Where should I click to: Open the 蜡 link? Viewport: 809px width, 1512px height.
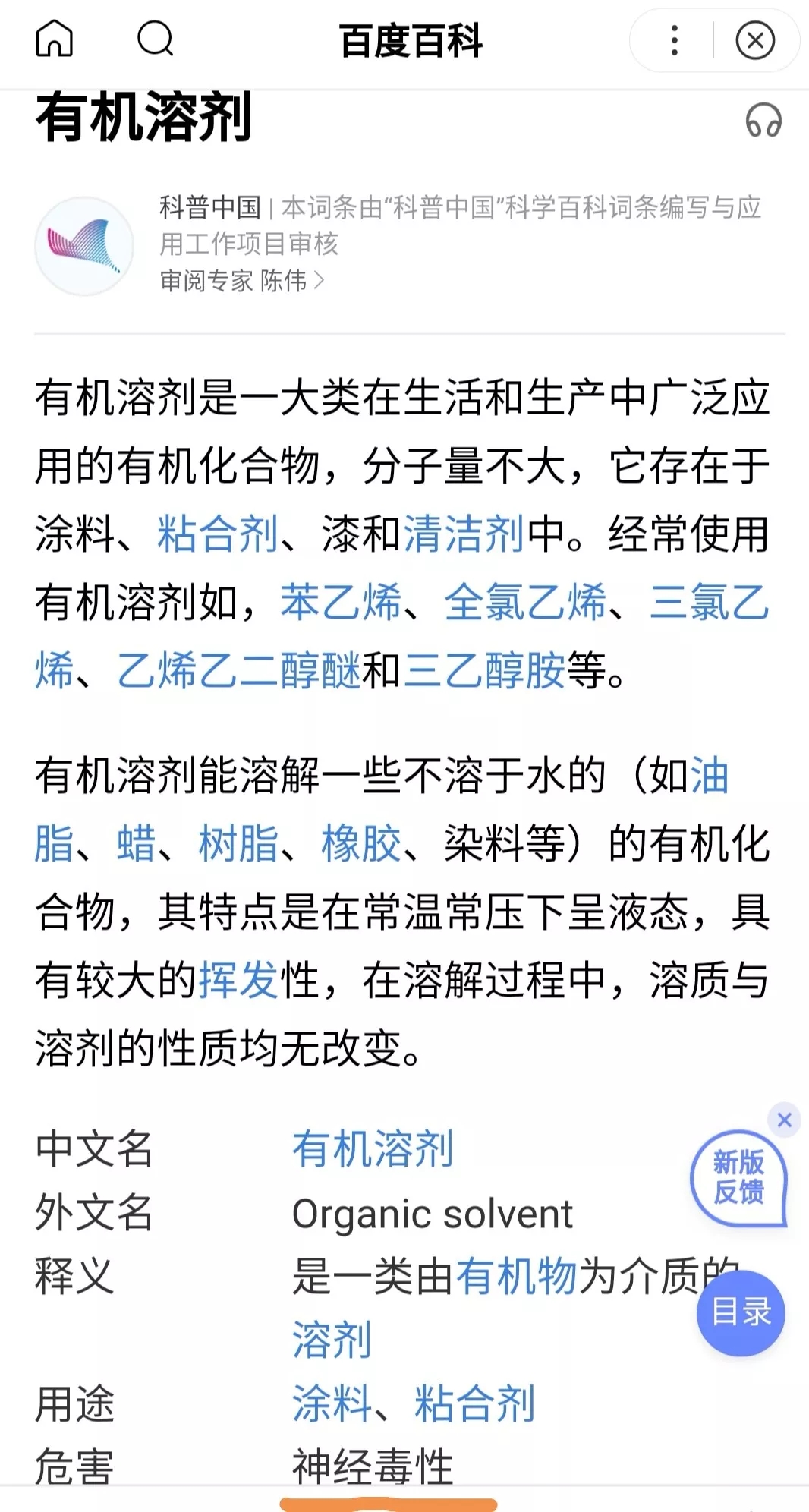136,843
